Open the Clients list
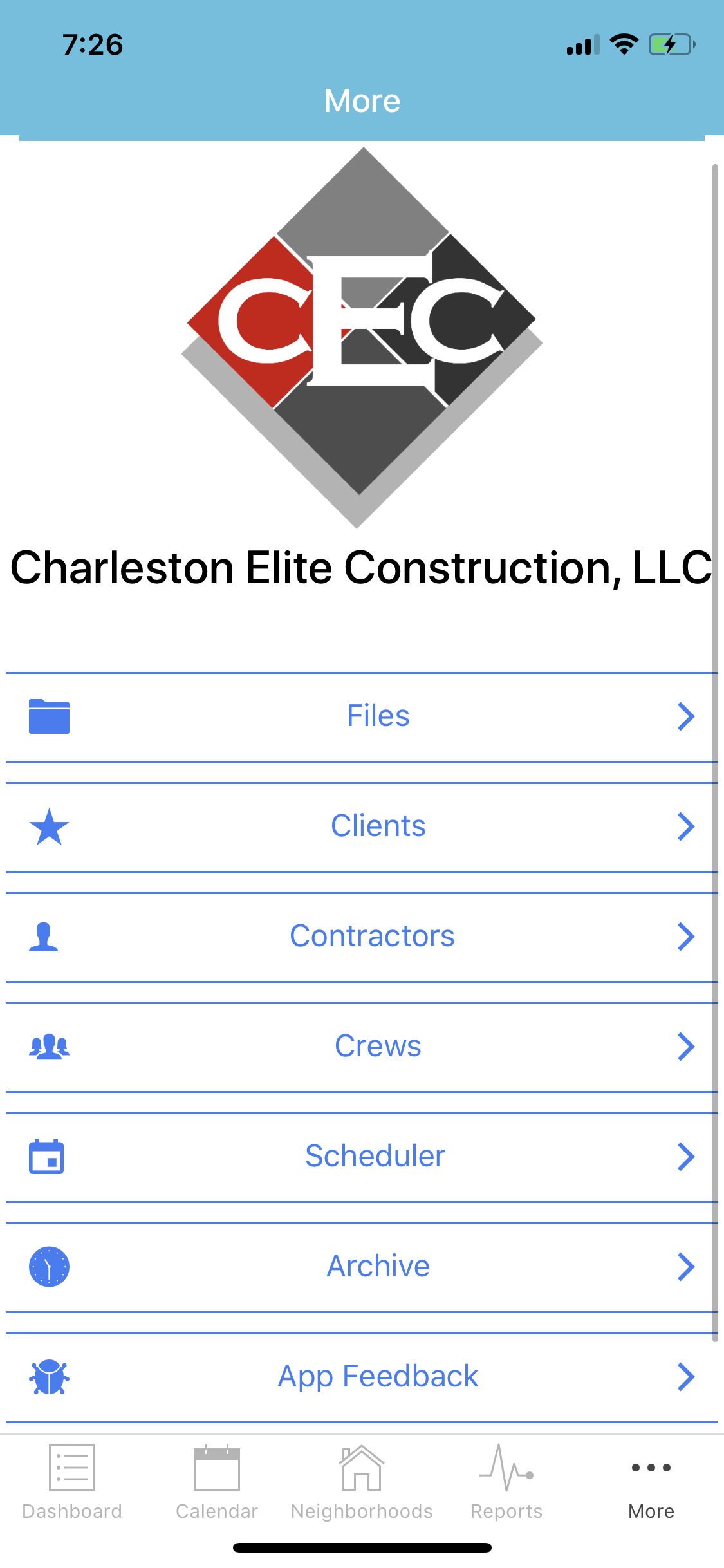The image size is (724, 1568). point(378,826)
